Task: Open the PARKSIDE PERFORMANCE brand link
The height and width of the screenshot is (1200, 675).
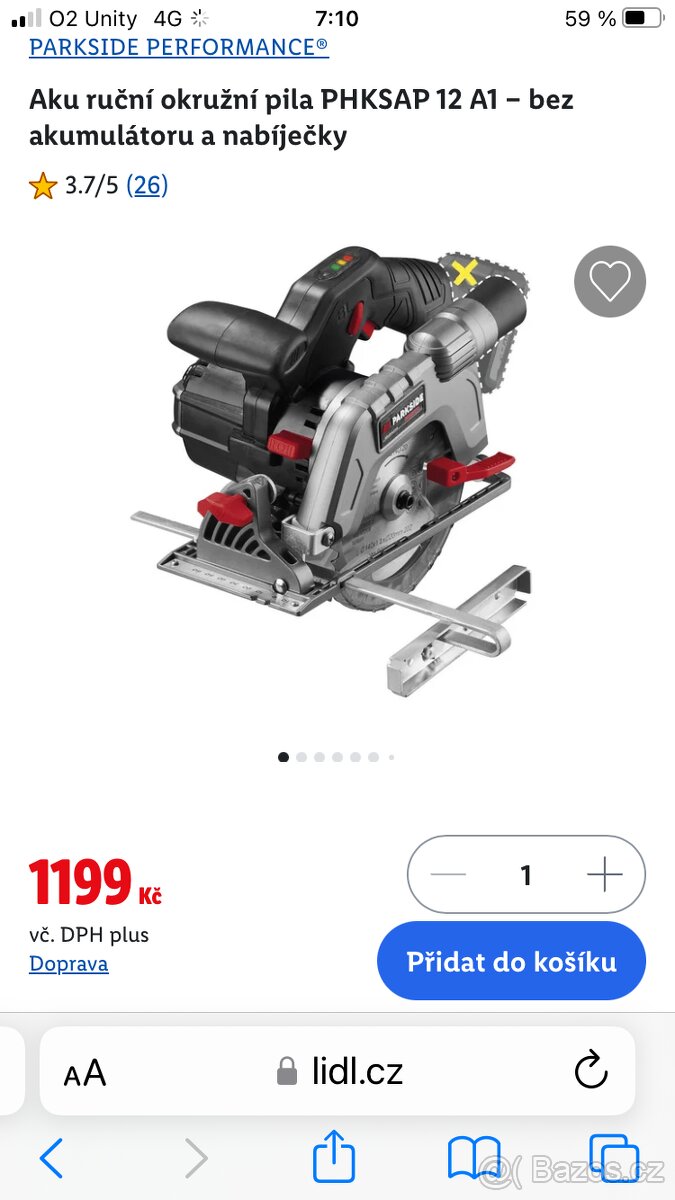Action: [x=178, y=47]
